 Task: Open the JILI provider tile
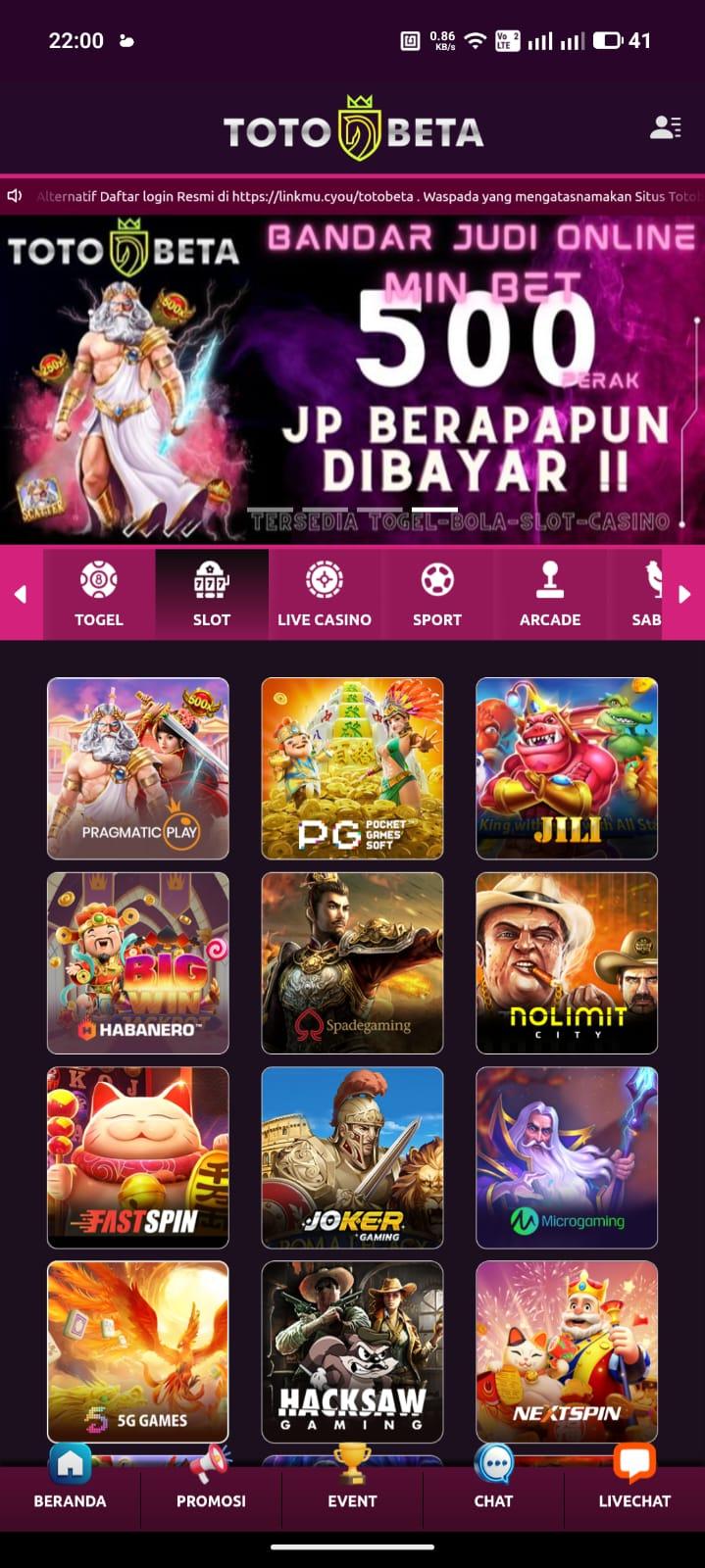(567, 768)
